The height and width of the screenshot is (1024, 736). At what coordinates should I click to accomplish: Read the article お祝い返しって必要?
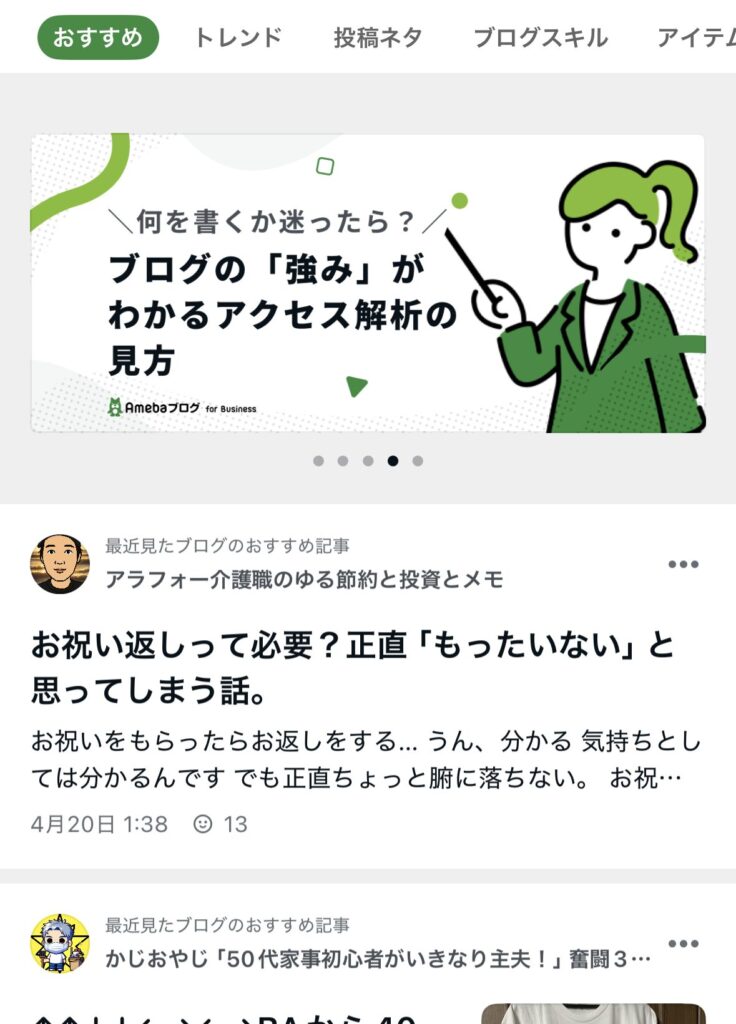[x=352, y=668]
